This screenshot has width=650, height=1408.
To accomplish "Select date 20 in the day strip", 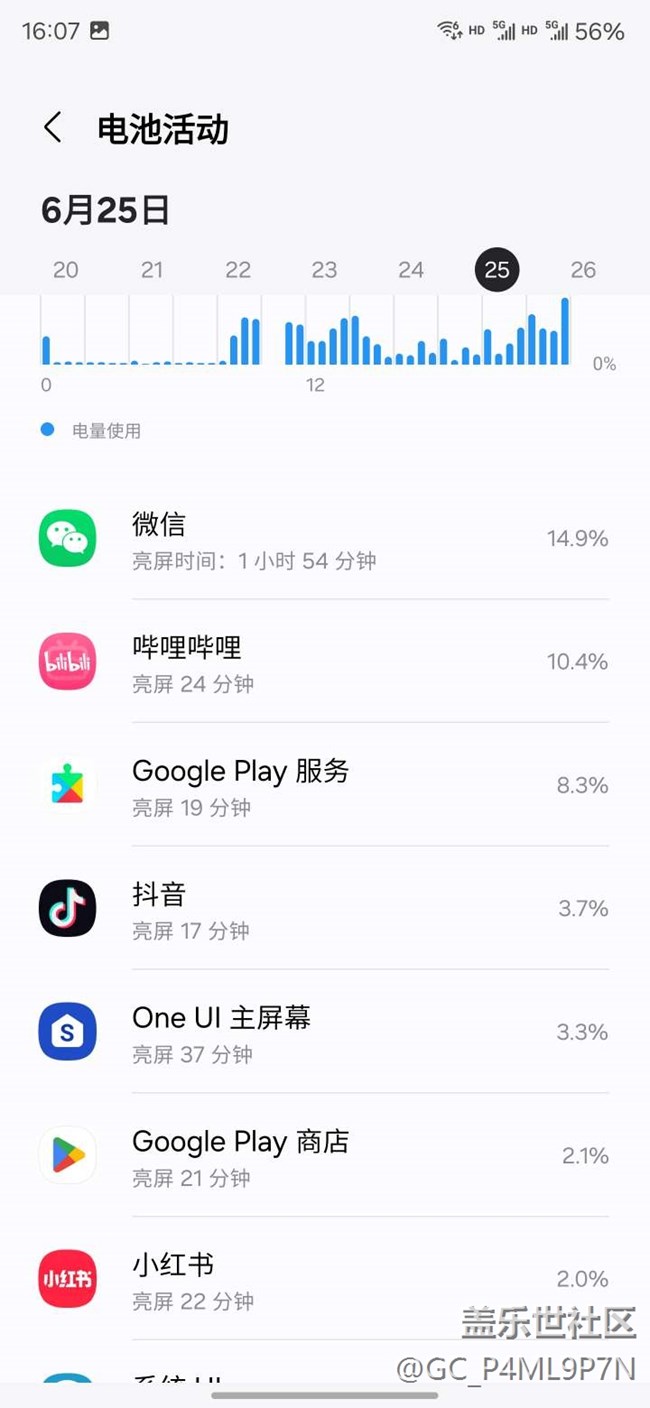I will (x=66, y=270).
